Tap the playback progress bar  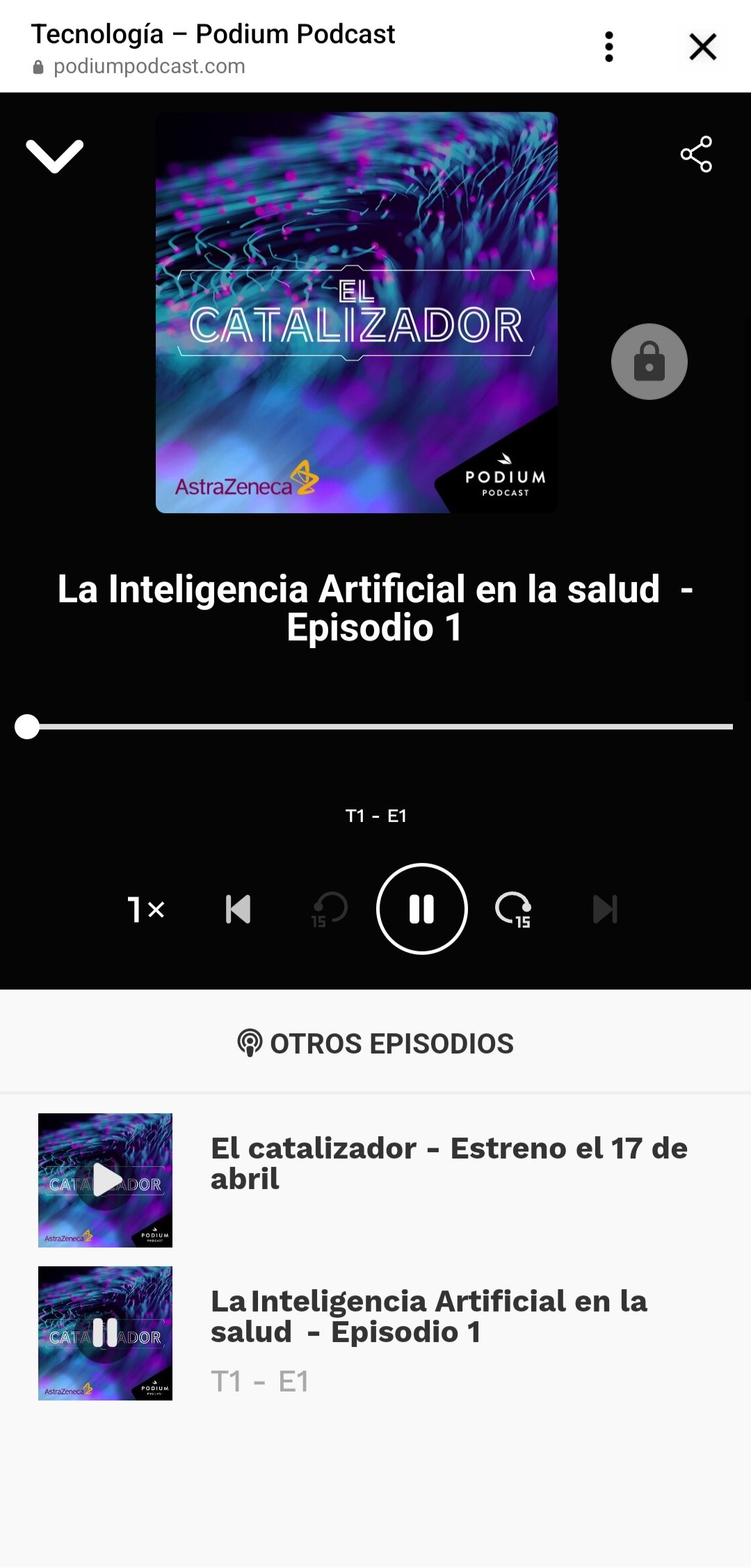click(x=375, y=727)
